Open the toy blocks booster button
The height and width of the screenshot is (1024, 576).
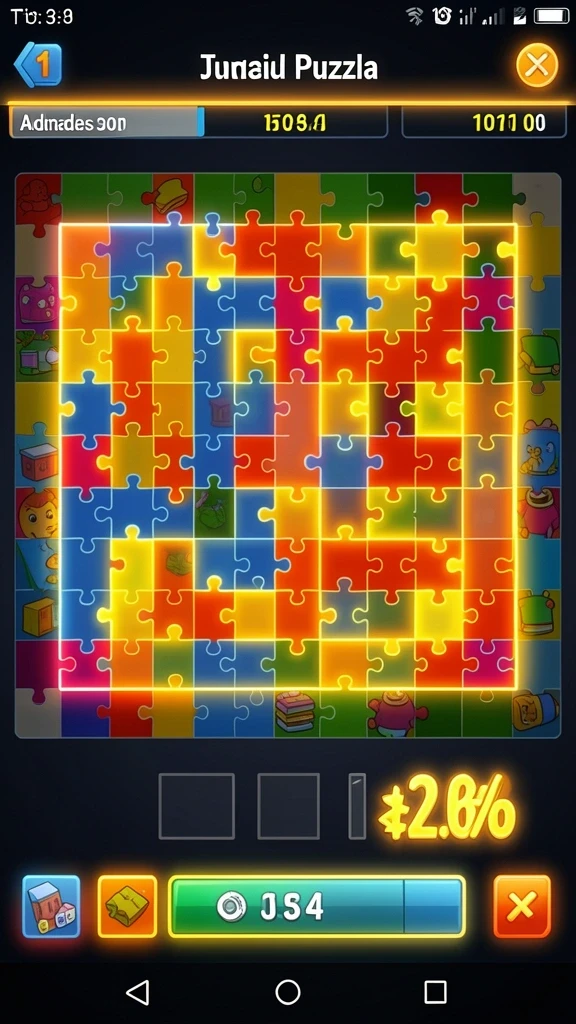click(x=52, y=906)
